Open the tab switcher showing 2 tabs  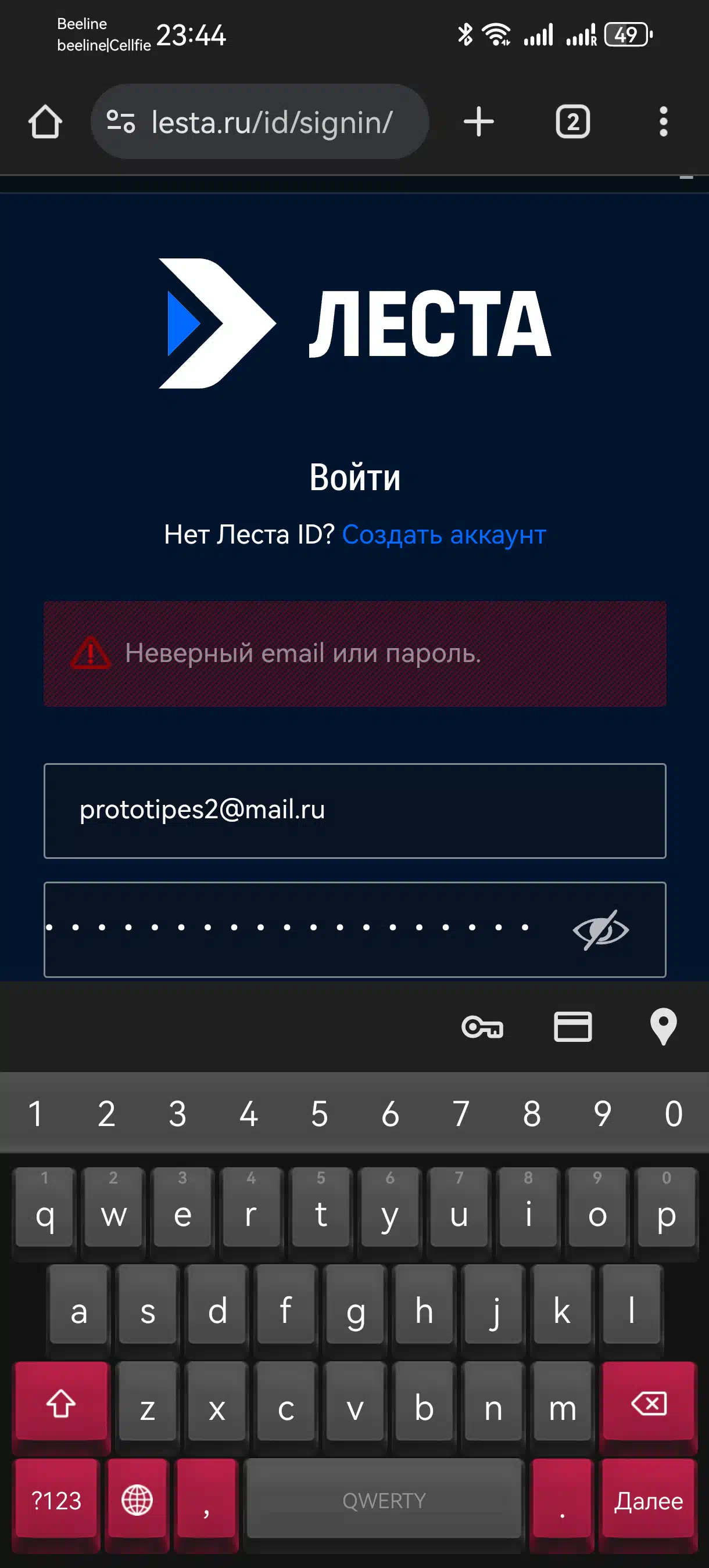(572, 122)
